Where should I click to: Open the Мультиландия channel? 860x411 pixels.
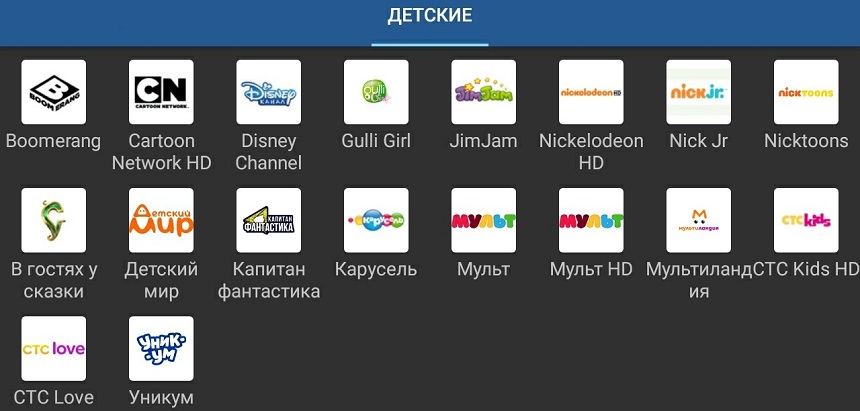[699, 220]
